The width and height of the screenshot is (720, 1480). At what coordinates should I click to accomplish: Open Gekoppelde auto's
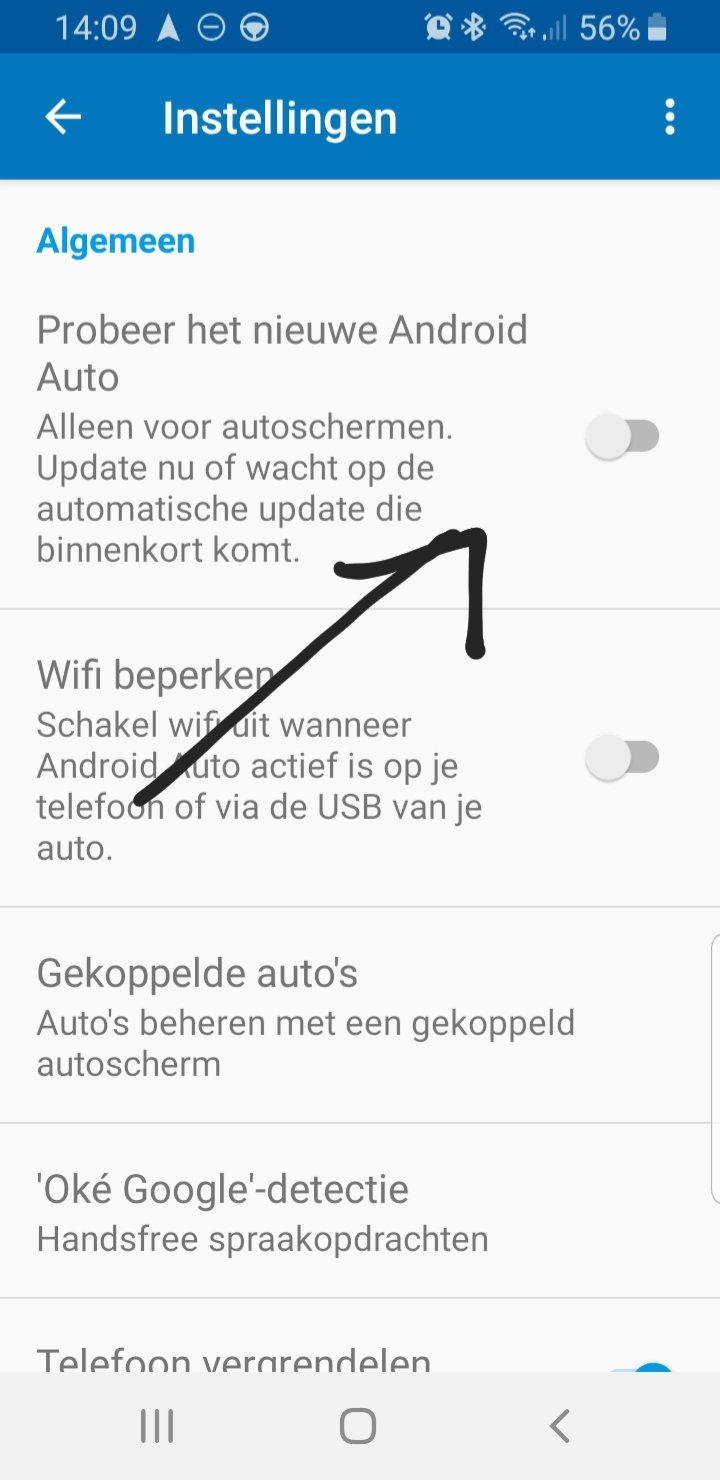coord(305,1015)
